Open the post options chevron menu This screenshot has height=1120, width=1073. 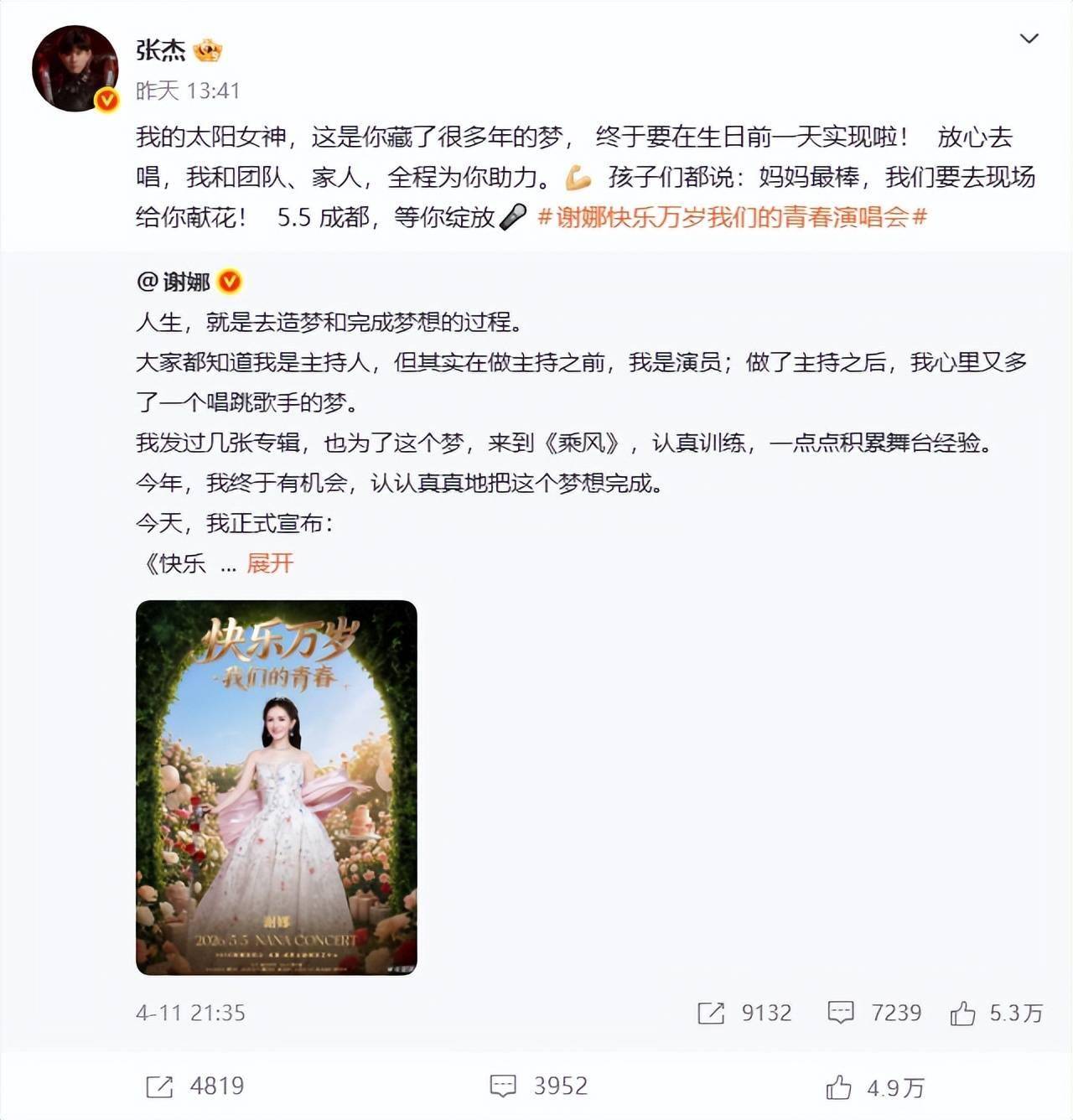coord(1029,39)
